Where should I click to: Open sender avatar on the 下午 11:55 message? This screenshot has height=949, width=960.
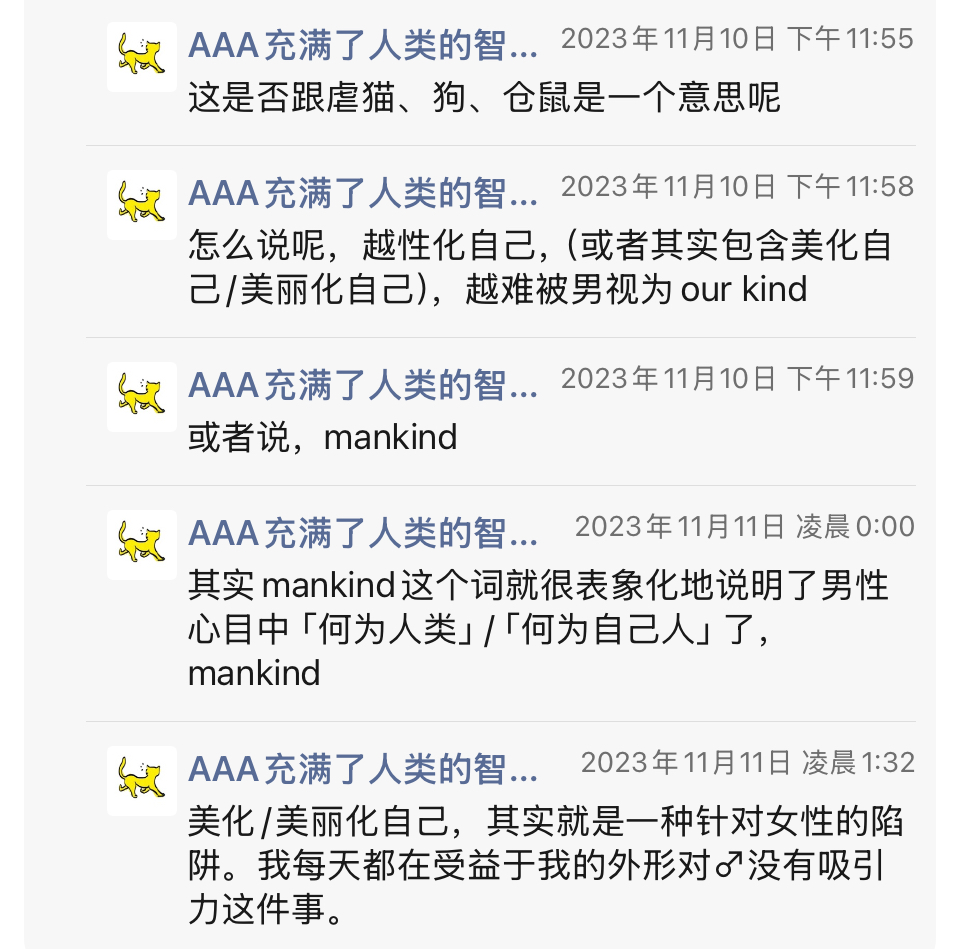pyautogui.click(x=141, y=57)
